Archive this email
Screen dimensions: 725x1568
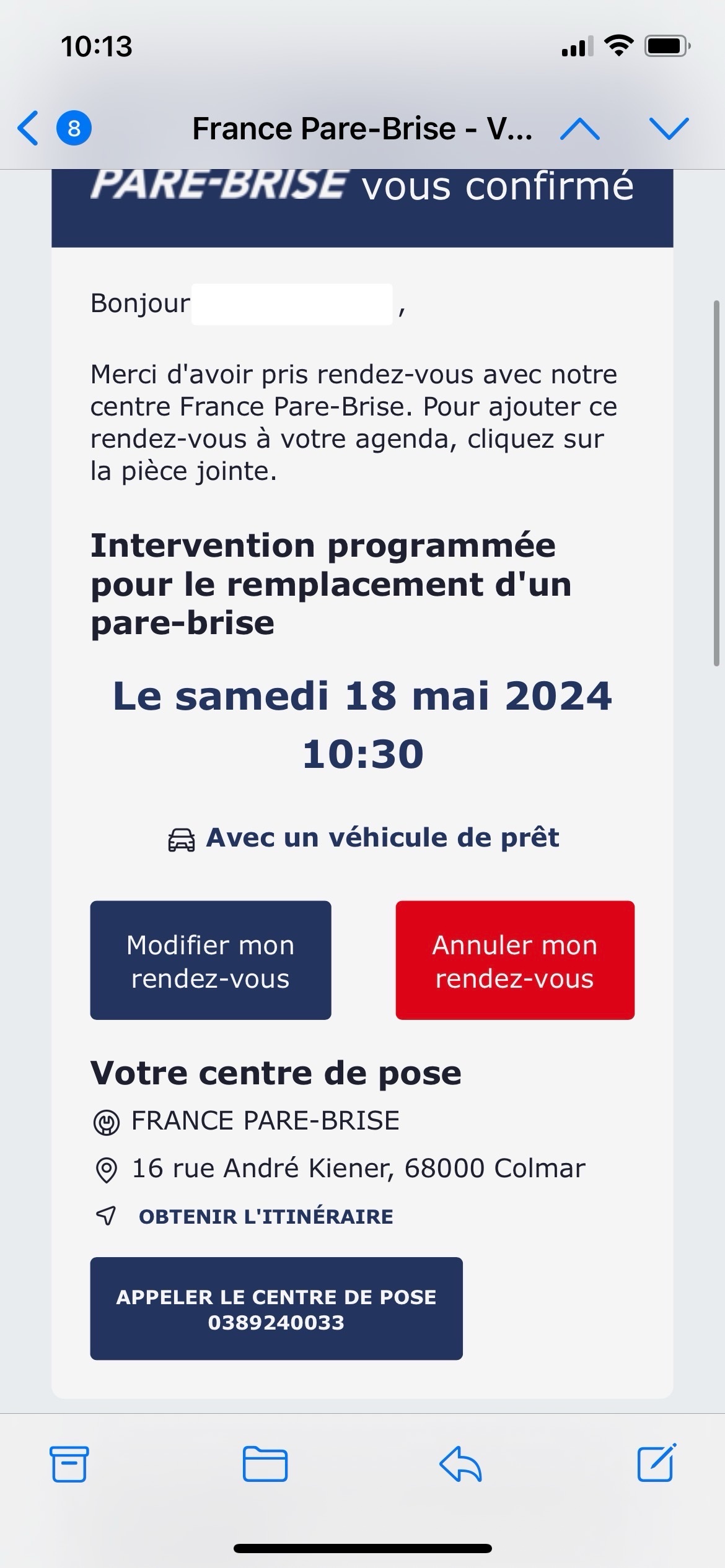click(69, 1464)
